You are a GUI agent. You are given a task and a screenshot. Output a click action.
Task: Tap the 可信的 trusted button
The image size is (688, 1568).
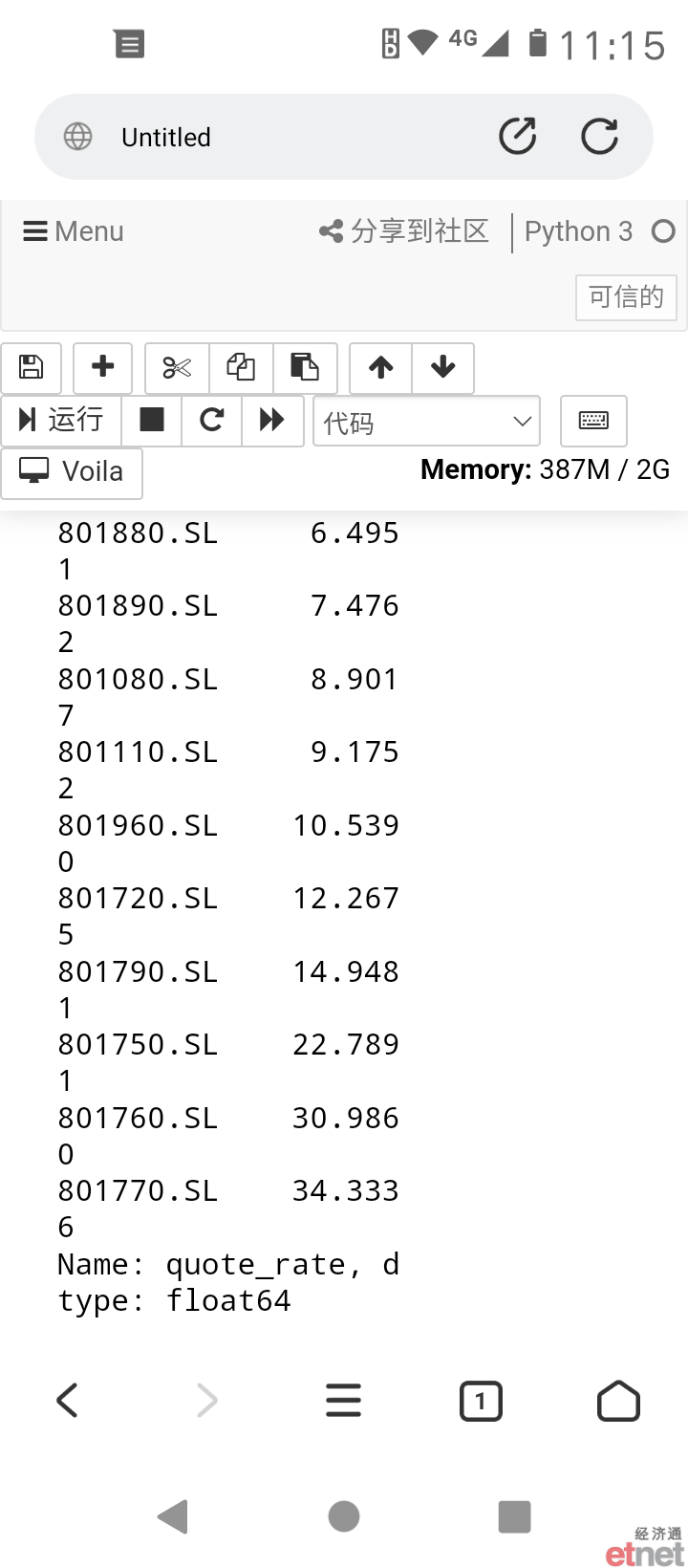point(626,297)
